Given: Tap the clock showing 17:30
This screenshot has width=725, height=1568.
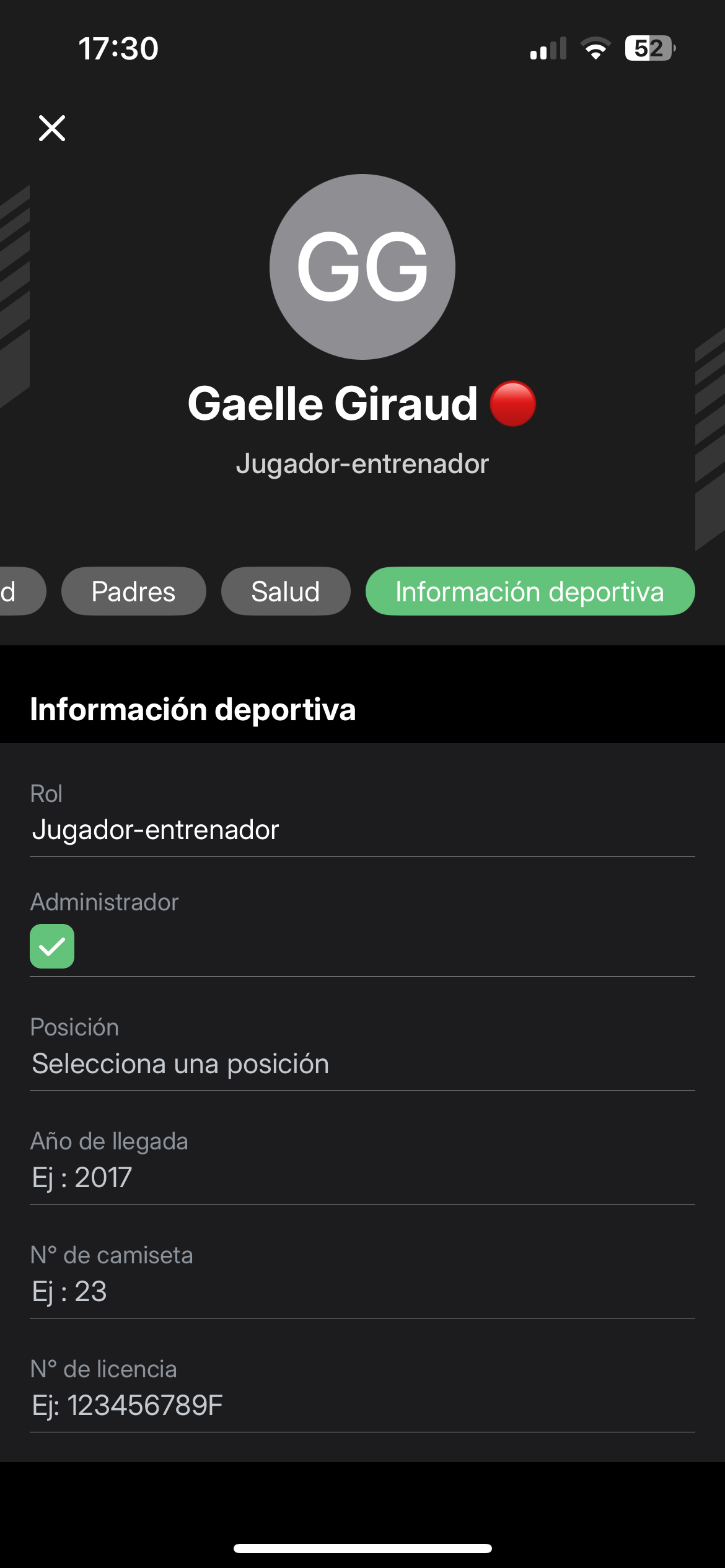Looking at the screenshot, I should [118, 48].
